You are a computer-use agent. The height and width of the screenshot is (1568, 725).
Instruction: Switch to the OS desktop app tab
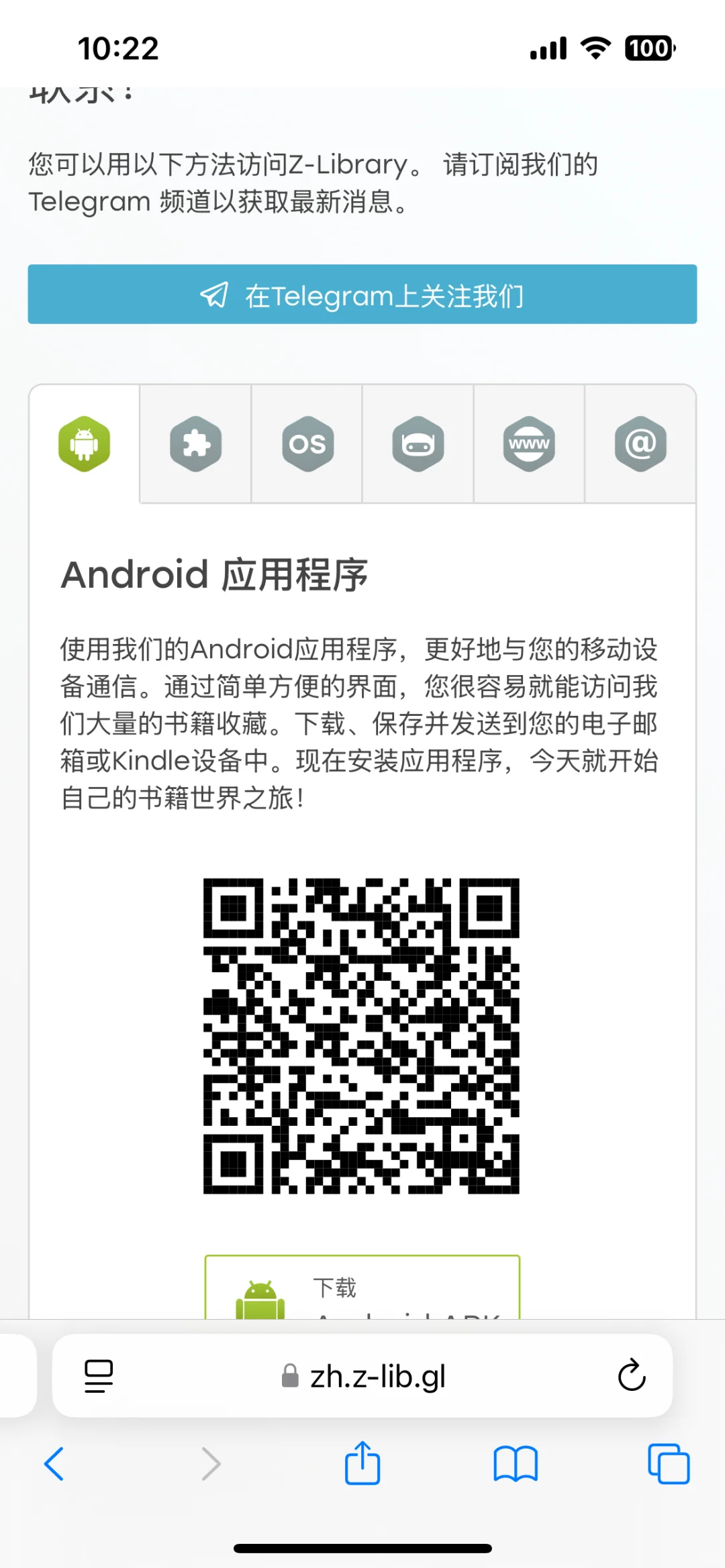click(307, 443)
